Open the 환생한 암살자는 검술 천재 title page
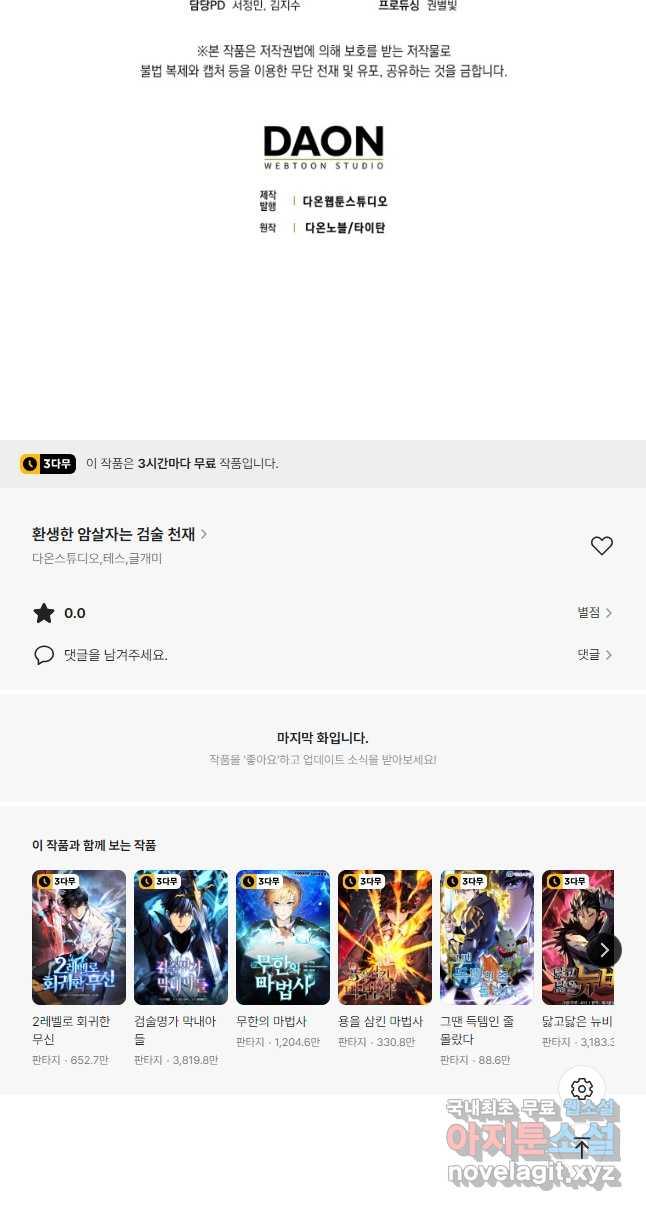Screen dimensions: 646x1211 click(120, 534)
